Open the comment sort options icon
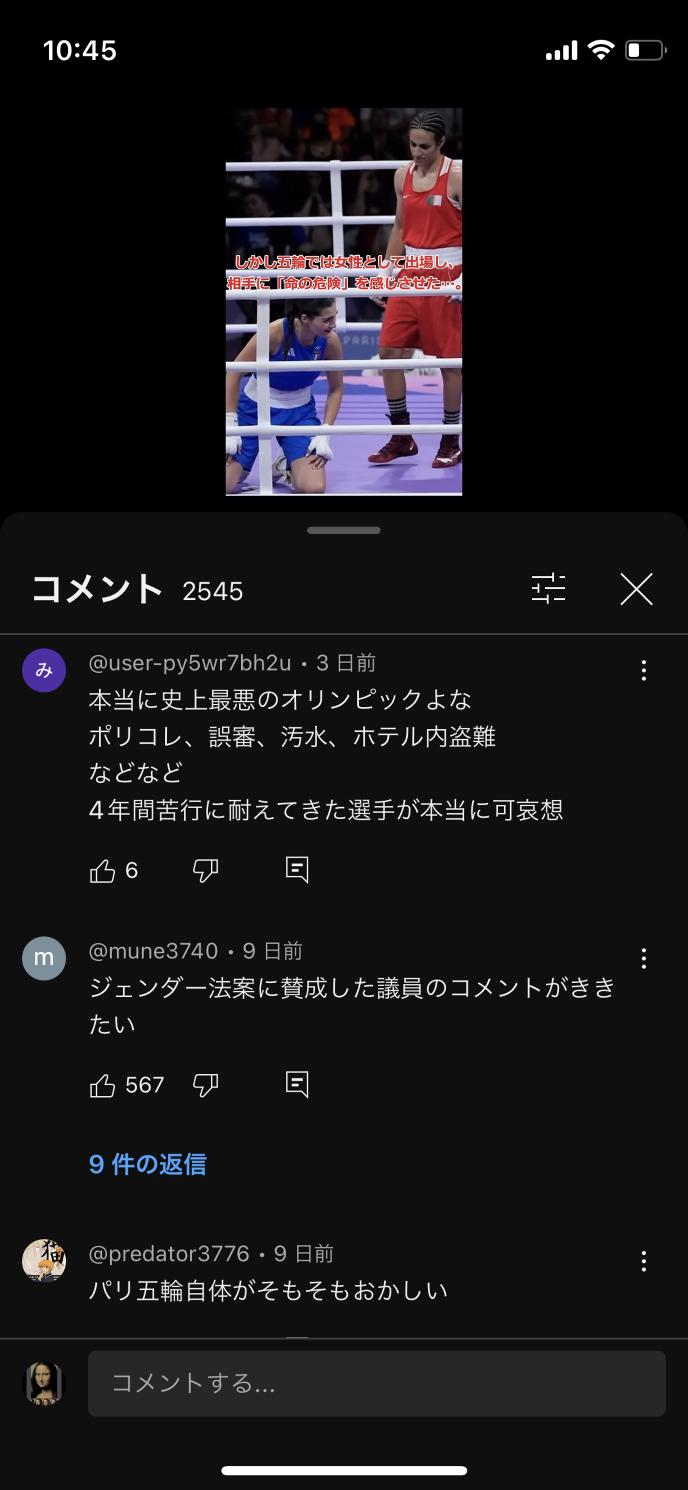 tap(548, 589)
